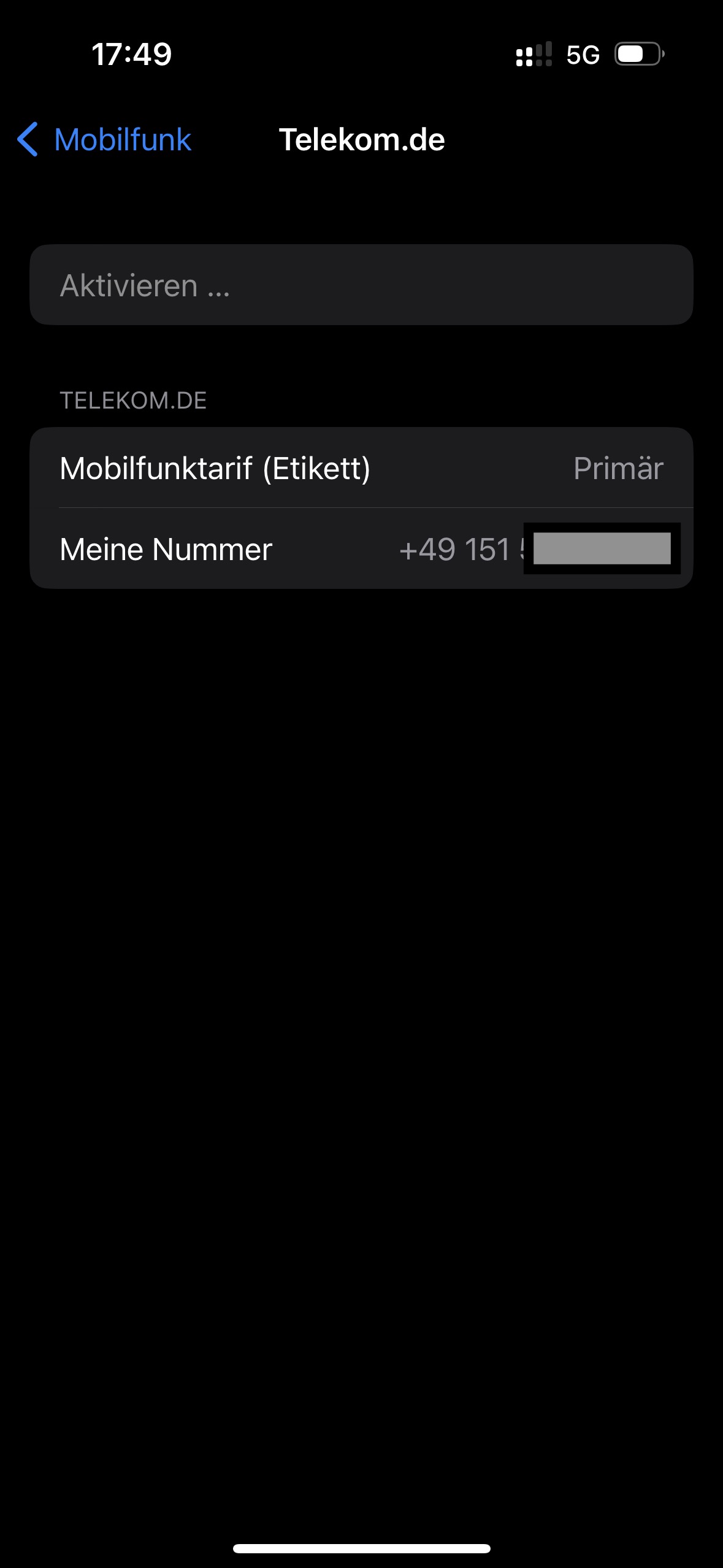Open Mobilfunktarif (Etikett) setting
The height and width of the screenshot is (1568, 723).
(361, 468)
